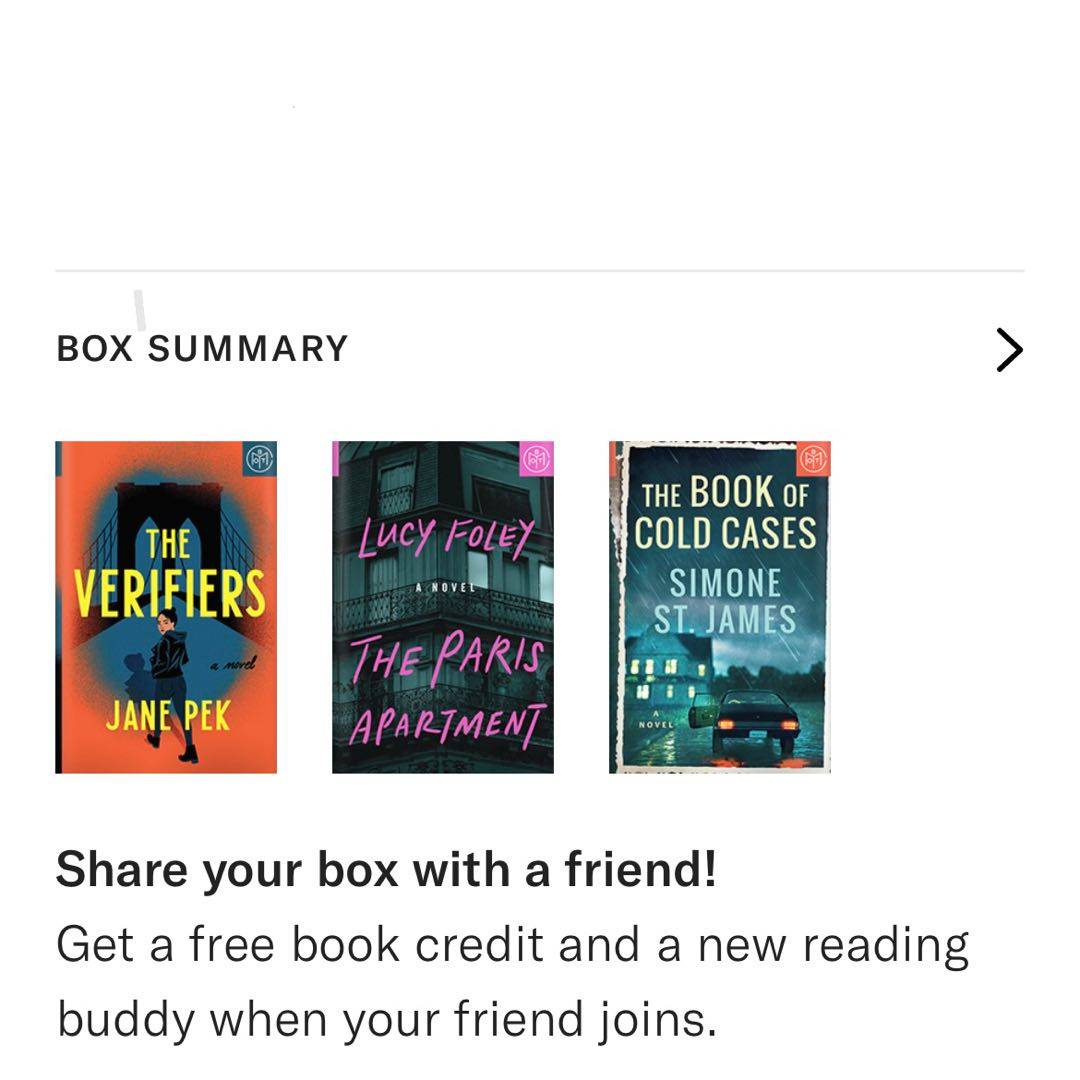The height and width of the screenshot is (1080, 1080).
Task: Open the Box Summary chevron arrow
Action: coord(1009,350)
